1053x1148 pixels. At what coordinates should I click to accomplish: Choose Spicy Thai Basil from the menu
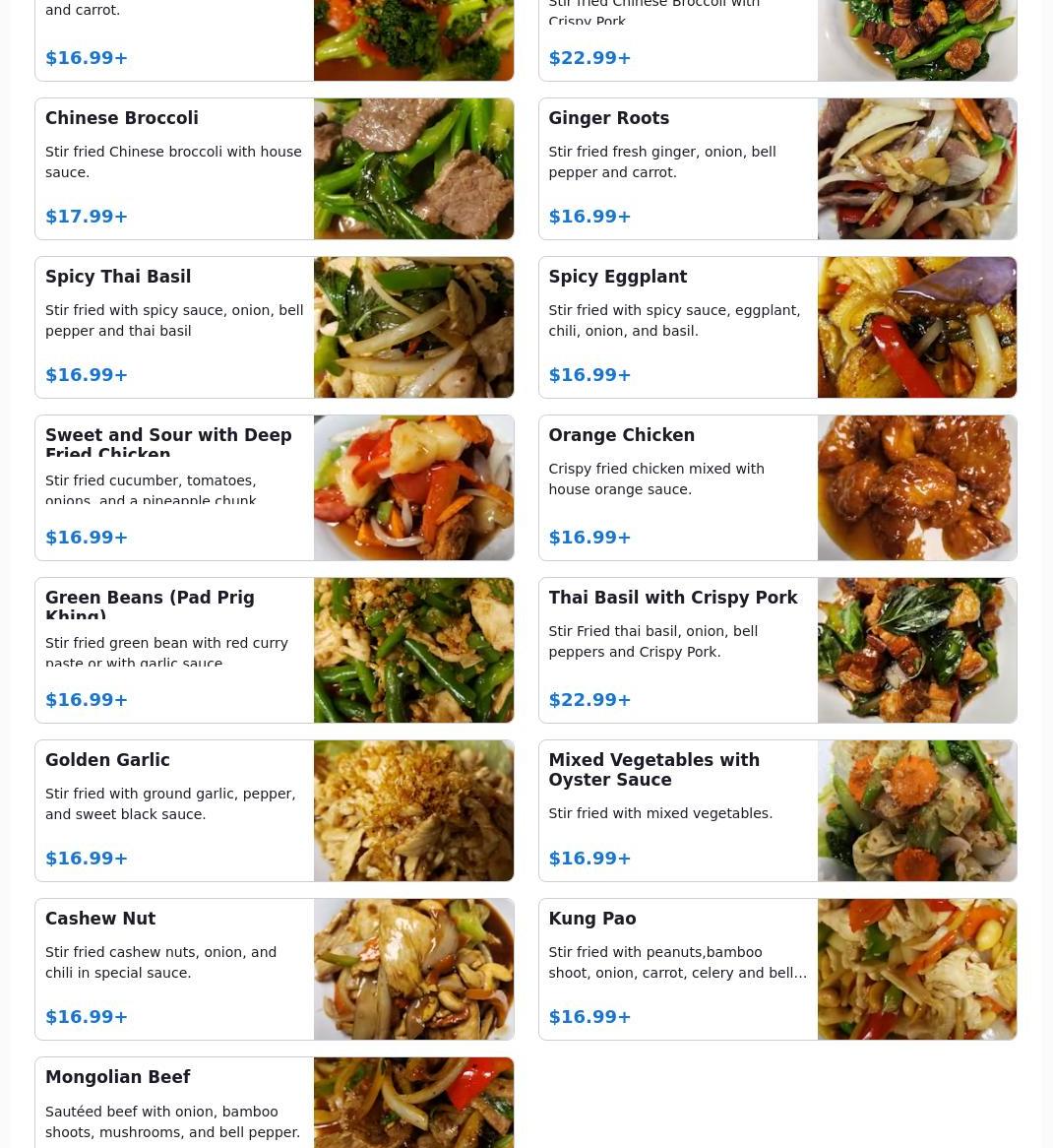[274, 327]
